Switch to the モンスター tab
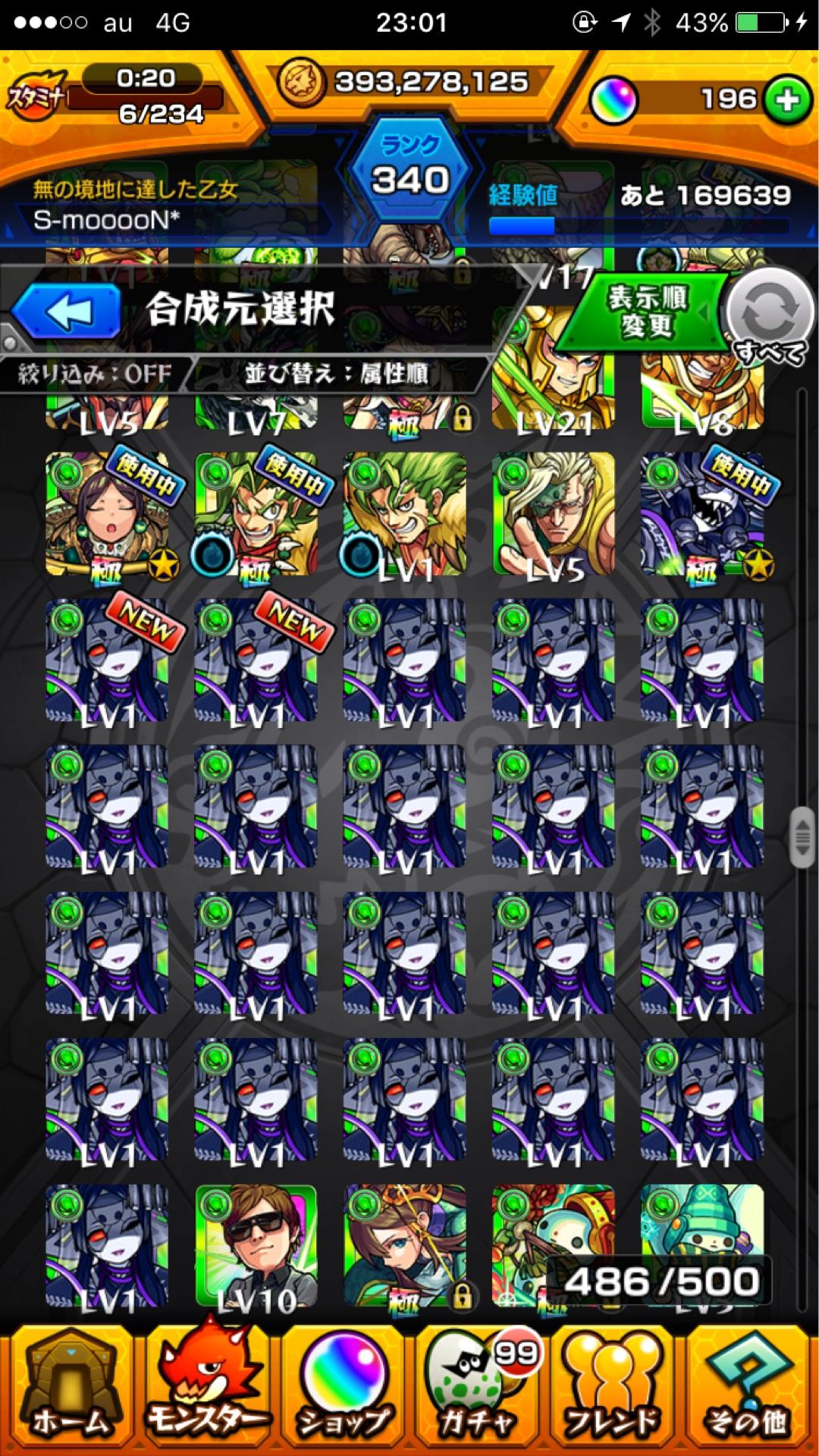This screenshot has height=1456, width=819. point(205,1392)
